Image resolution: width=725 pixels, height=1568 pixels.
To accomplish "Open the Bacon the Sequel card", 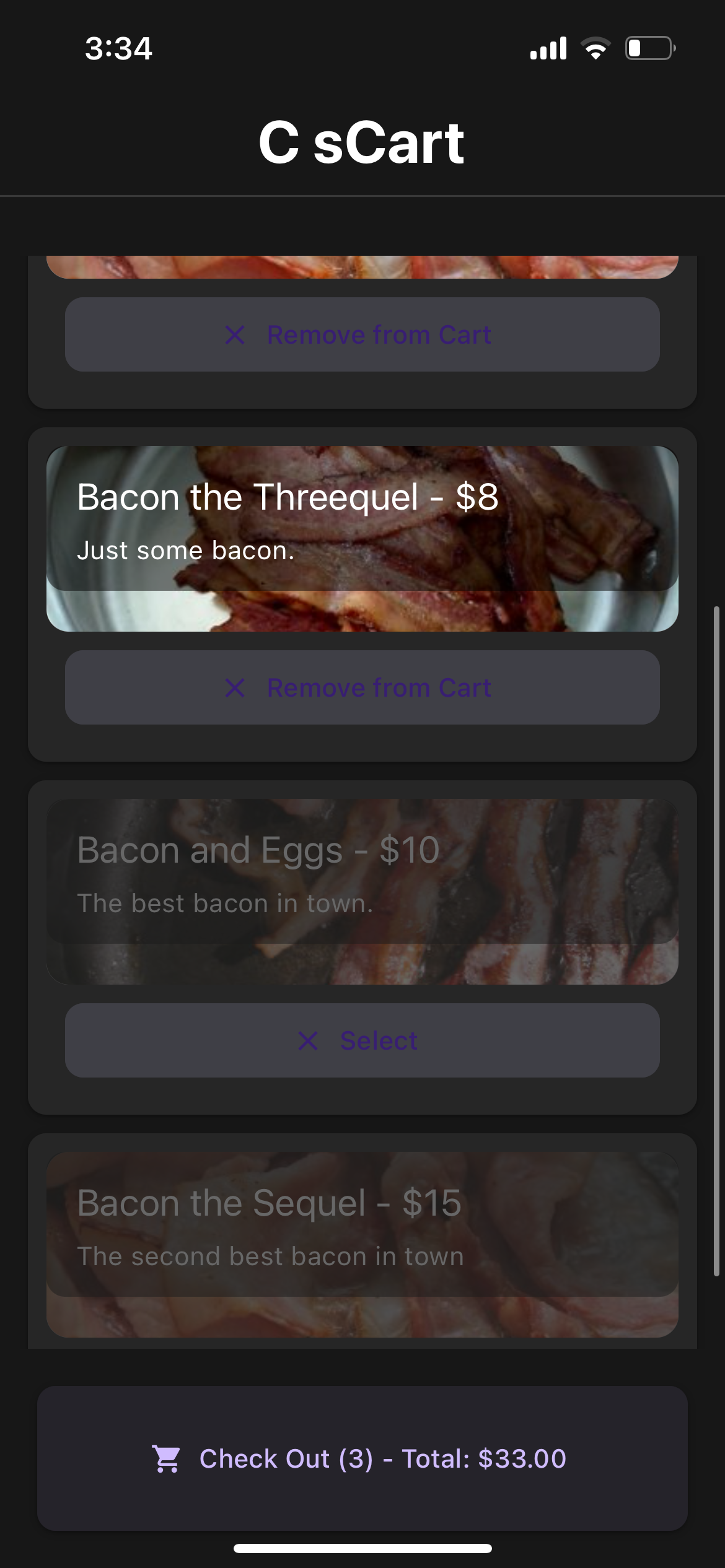I will 362,1244.
